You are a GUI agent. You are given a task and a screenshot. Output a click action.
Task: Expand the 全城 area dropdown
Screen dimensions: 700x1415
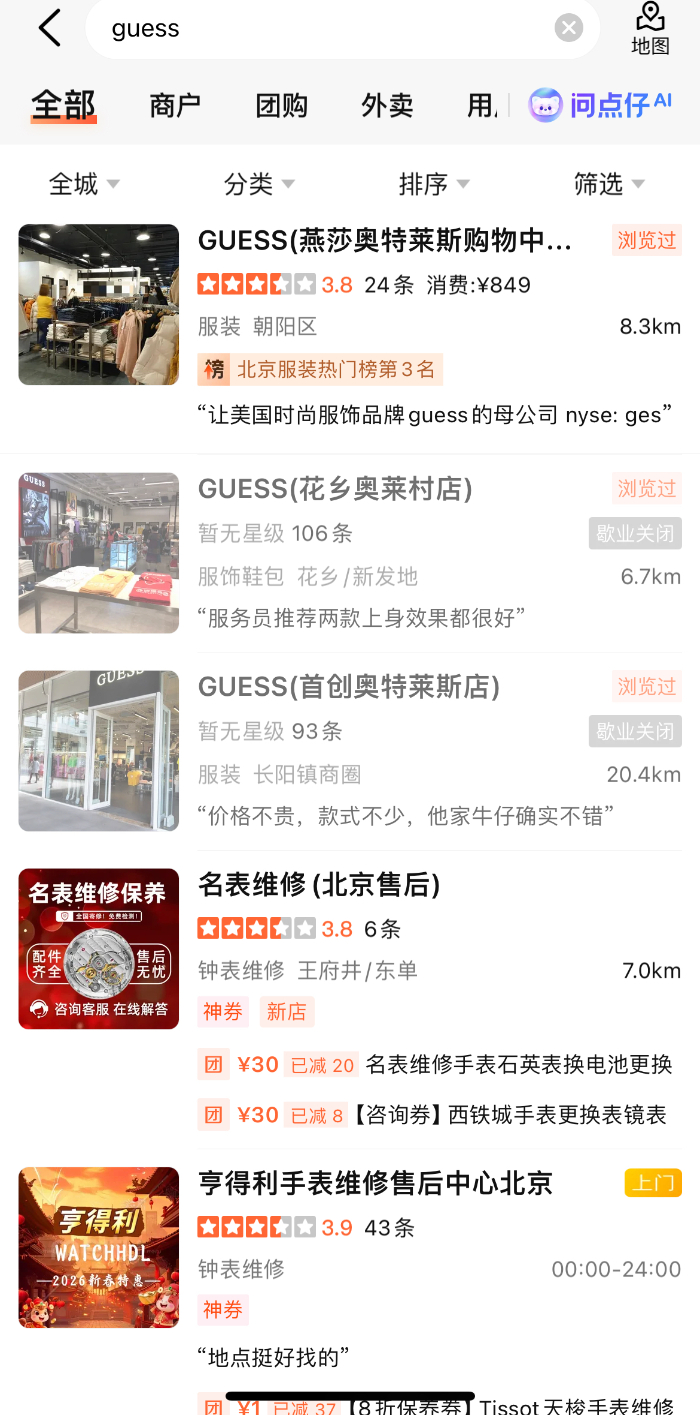click(84, 184)
